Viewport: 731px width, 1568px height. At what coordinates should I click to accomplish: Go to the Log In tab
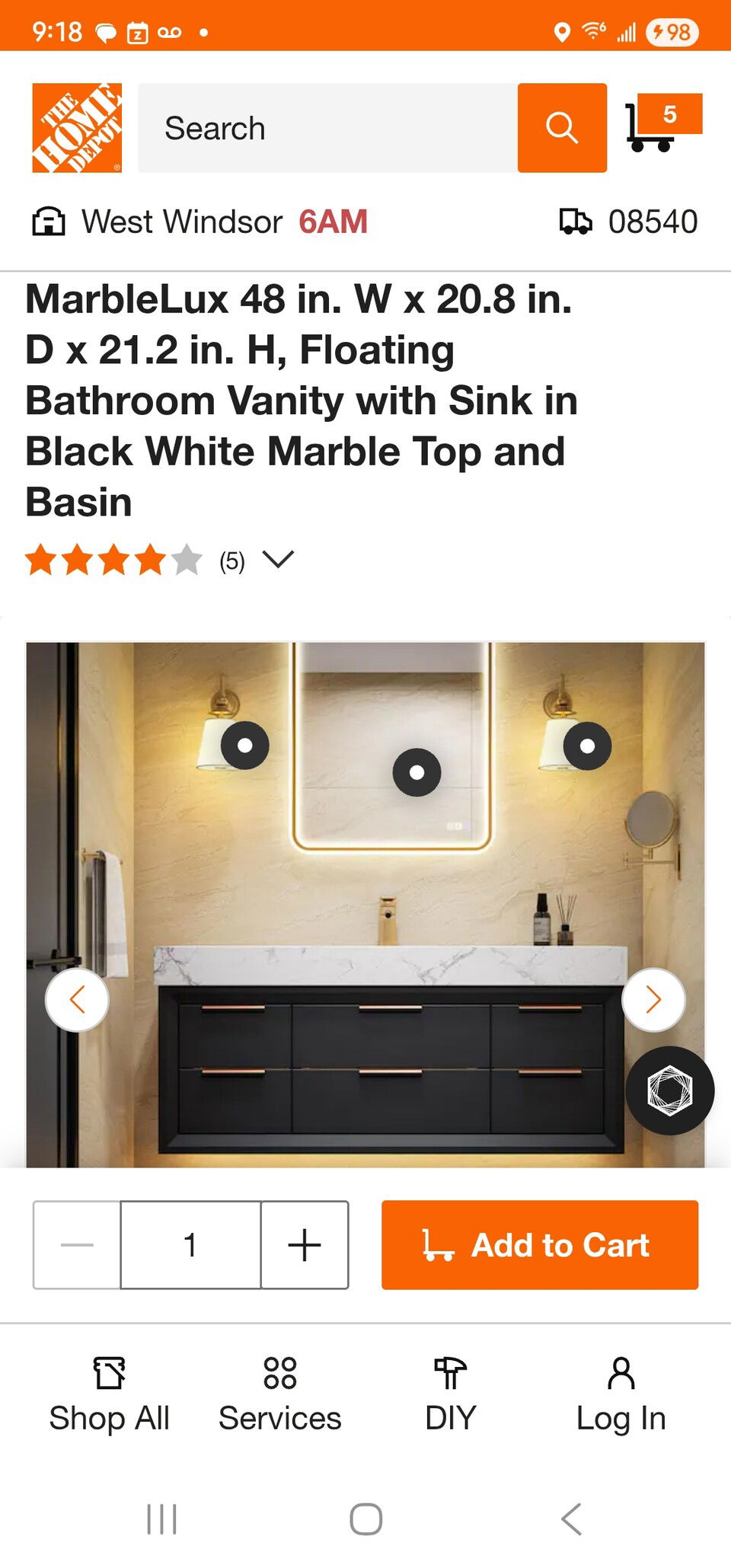click(621, 1396)
